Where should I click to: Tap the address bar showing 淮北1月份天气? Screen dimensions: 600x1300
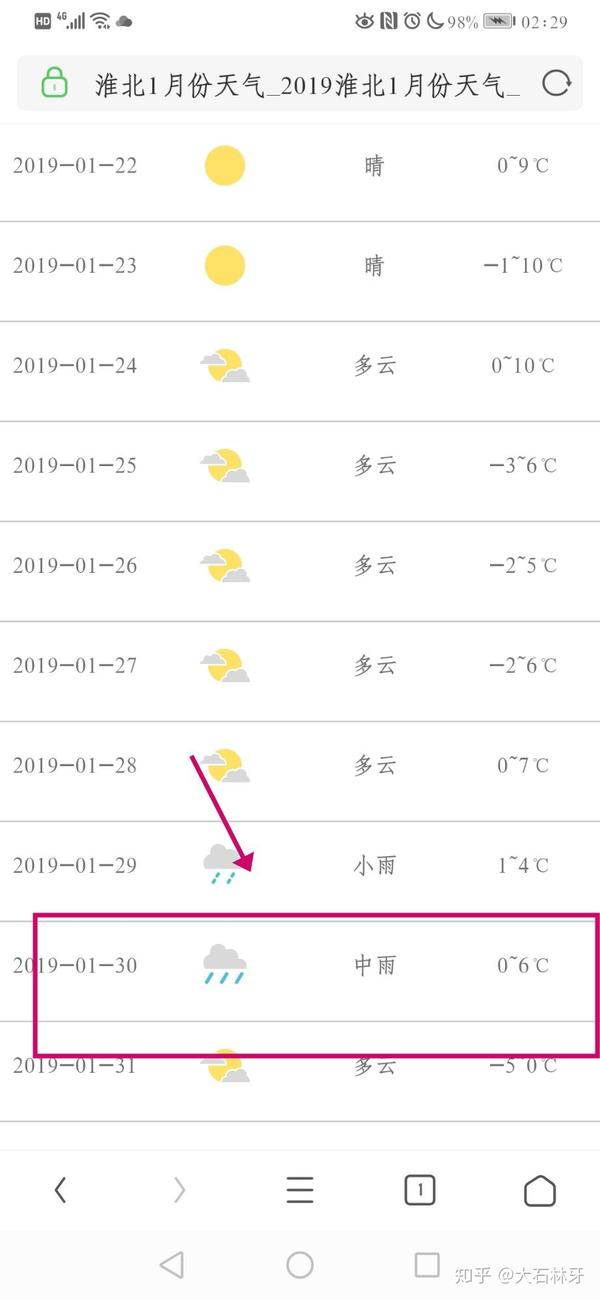(x=300, y=84)
